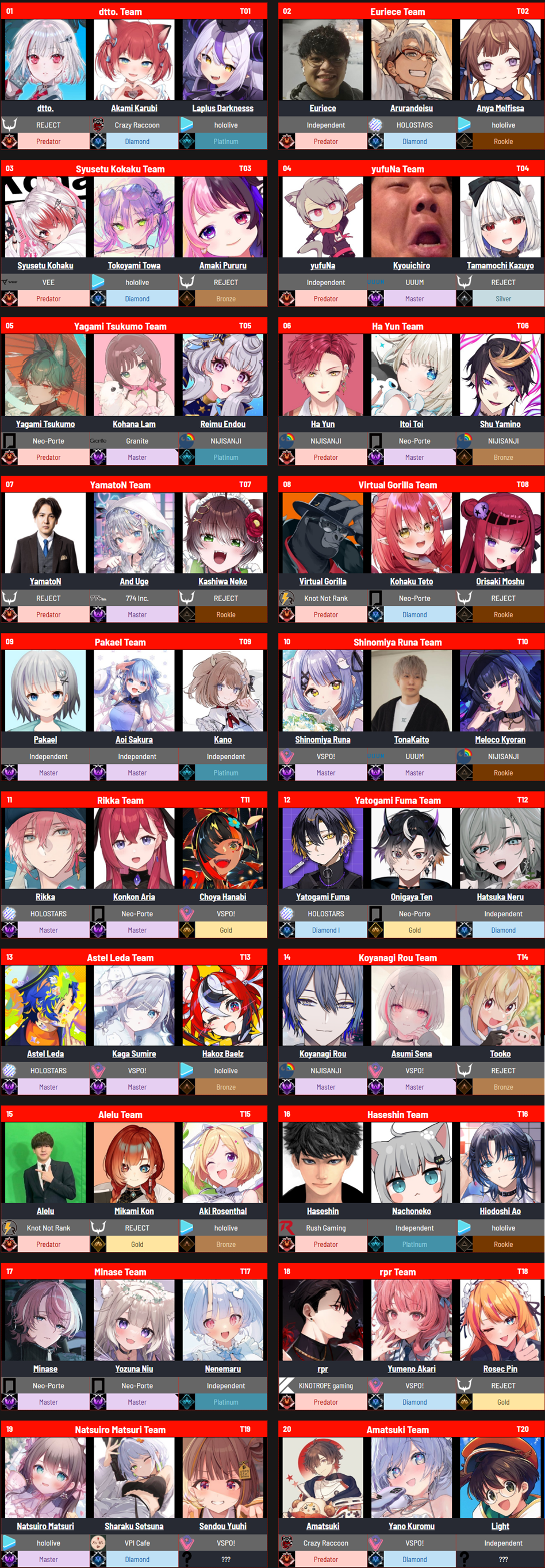Open the Shu Yamino link

(x=500, y=424)
